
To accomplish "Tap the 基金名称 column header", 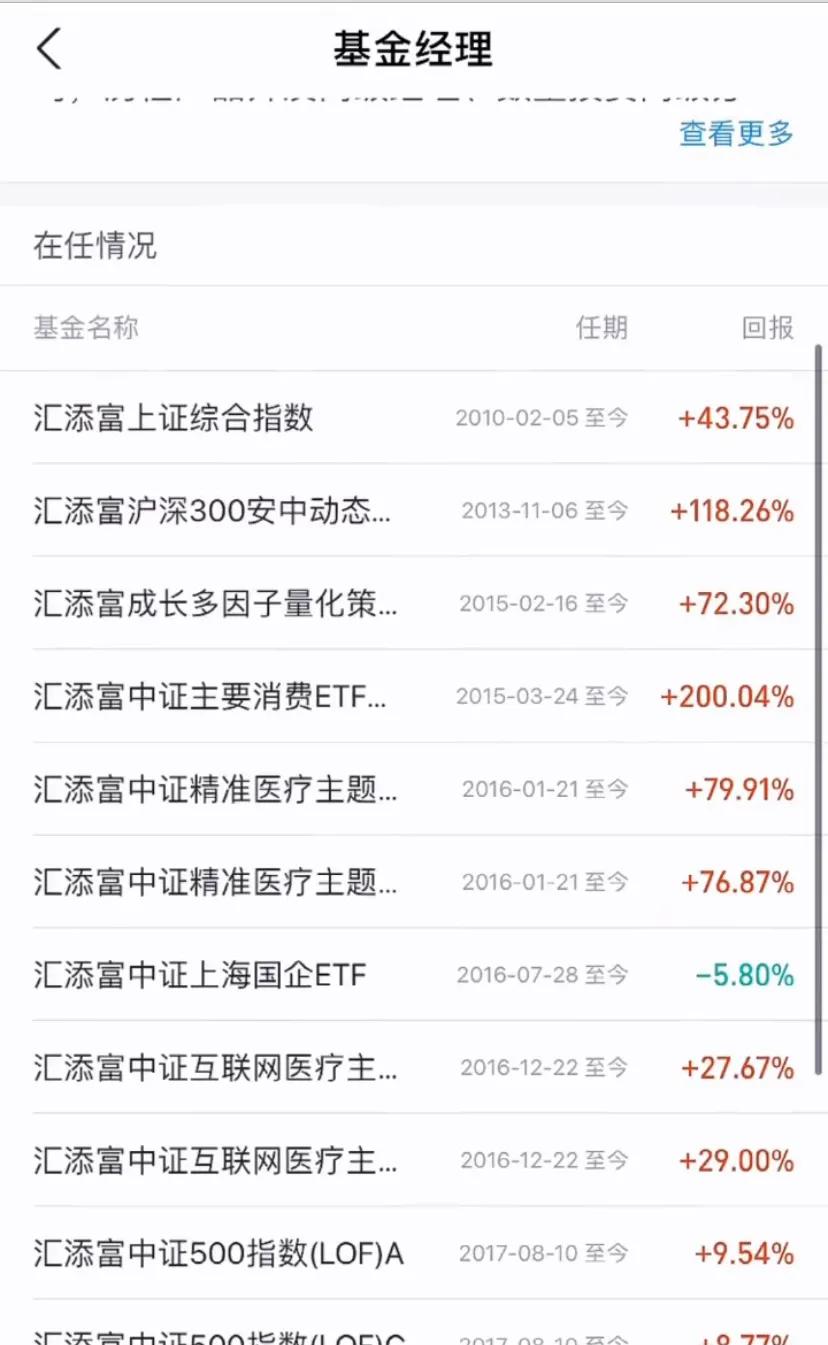I will click(85, 328).
